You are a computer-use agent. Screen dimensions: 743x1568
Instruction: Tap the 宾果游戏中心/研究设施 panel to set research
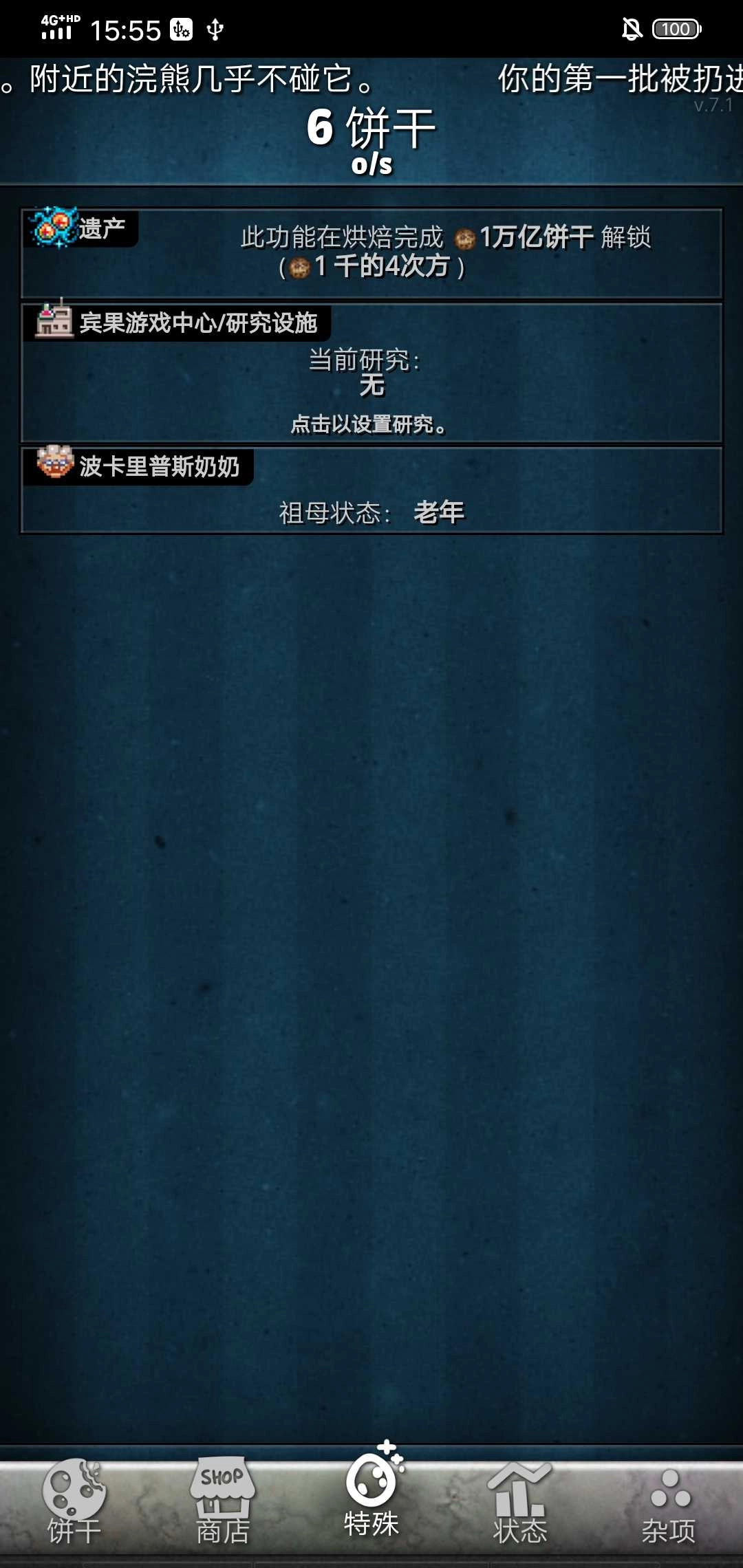click(371, 385)
